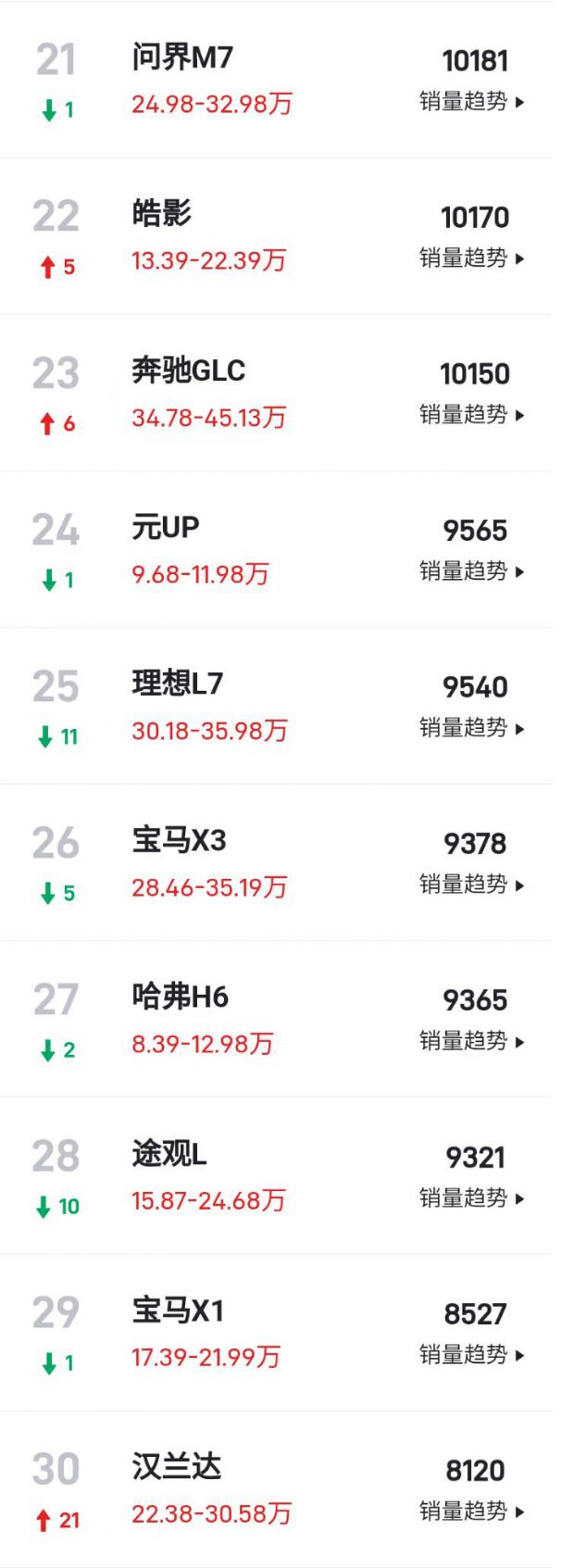
Task: Tap 销量趋势 beside 宝马X1
Action: (x=471, y=1355)
